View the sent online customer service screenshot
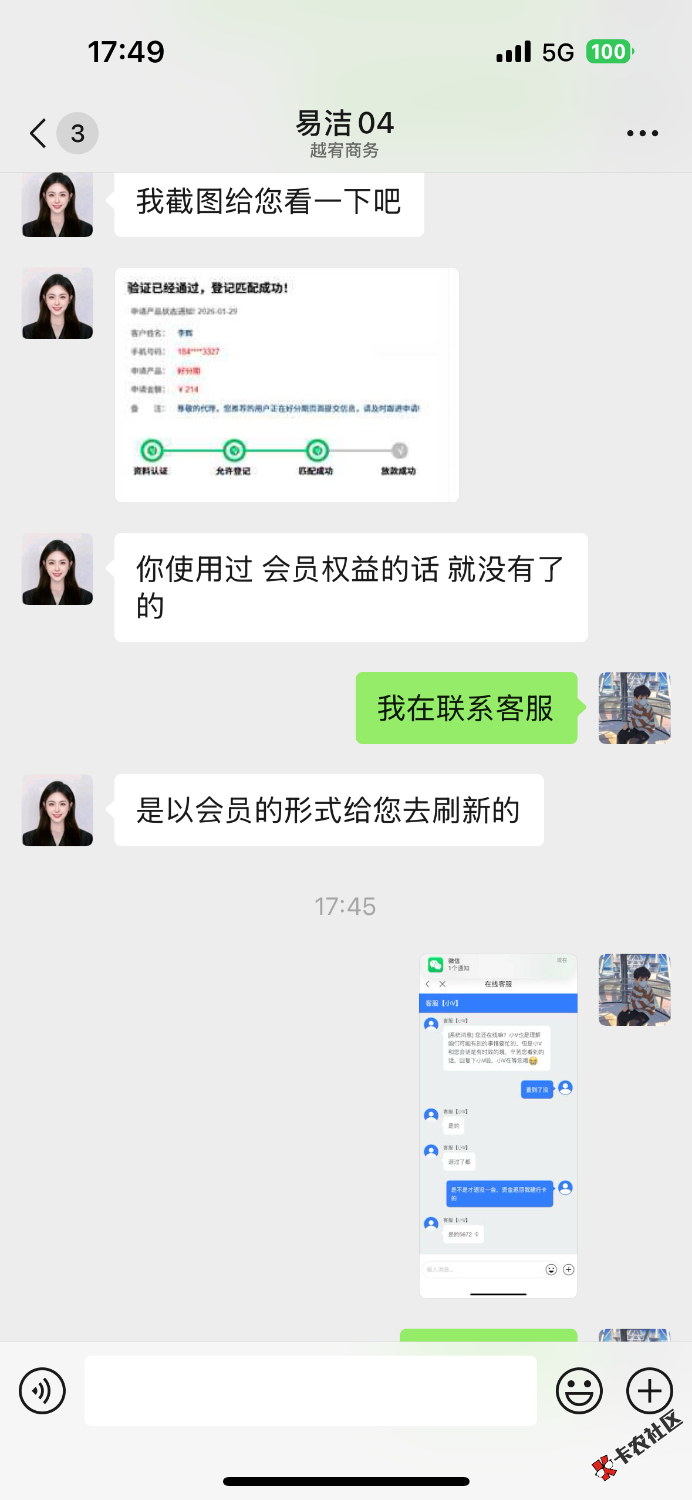Viewport: 692px width, 1500px height. tap(498, 1125)
